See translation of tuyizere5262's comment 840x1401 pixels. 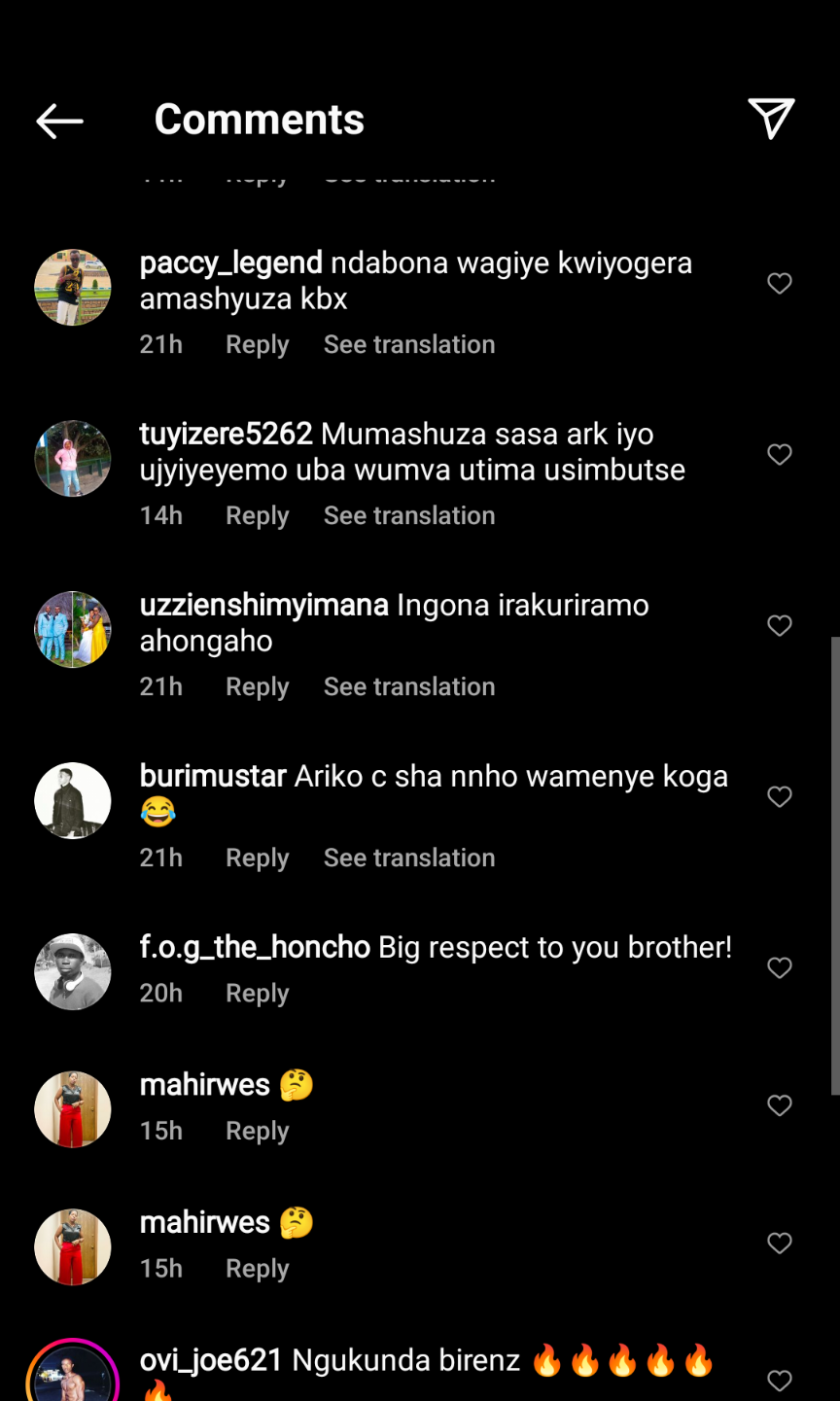pos(409,516)
